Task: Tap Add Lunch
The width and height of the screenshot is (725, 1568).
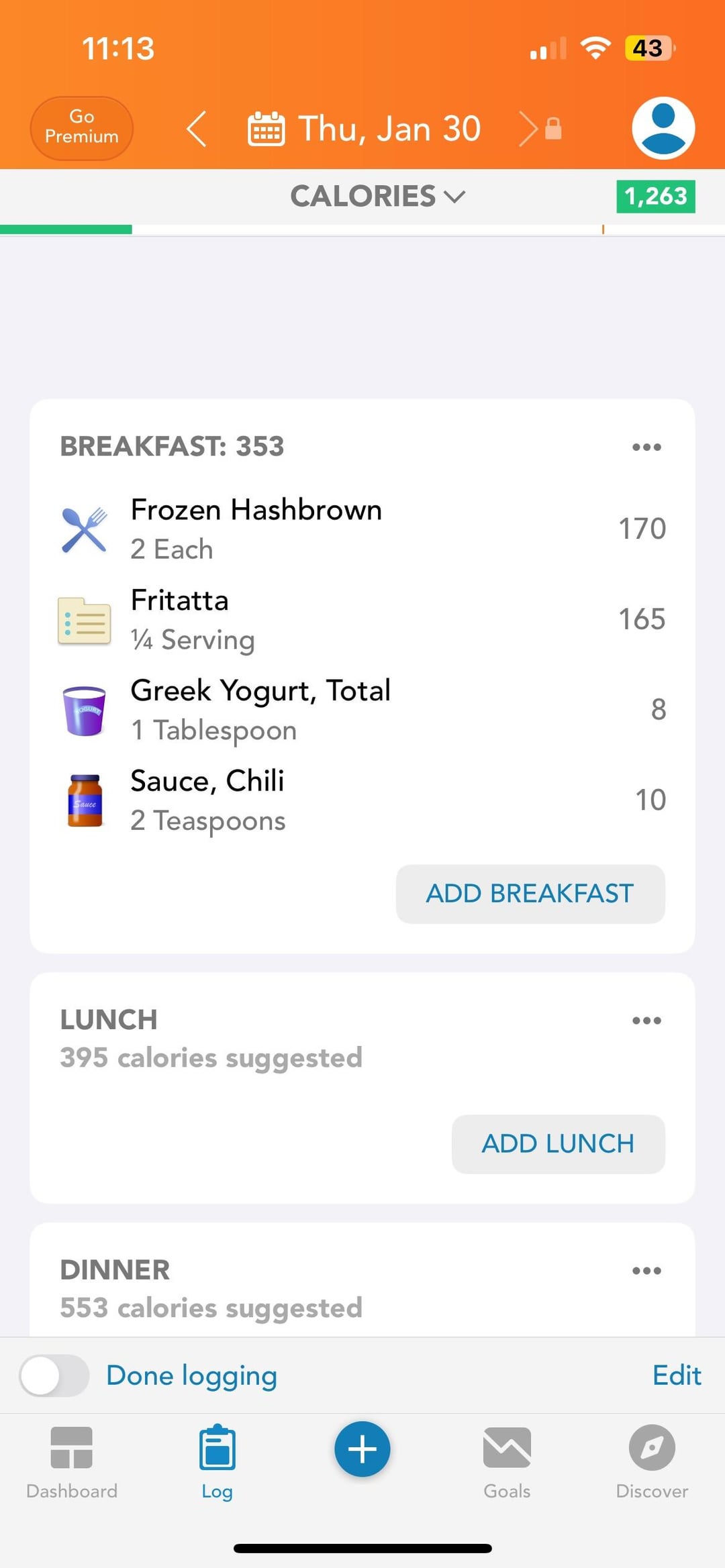Action: (x=559, y=1144)
